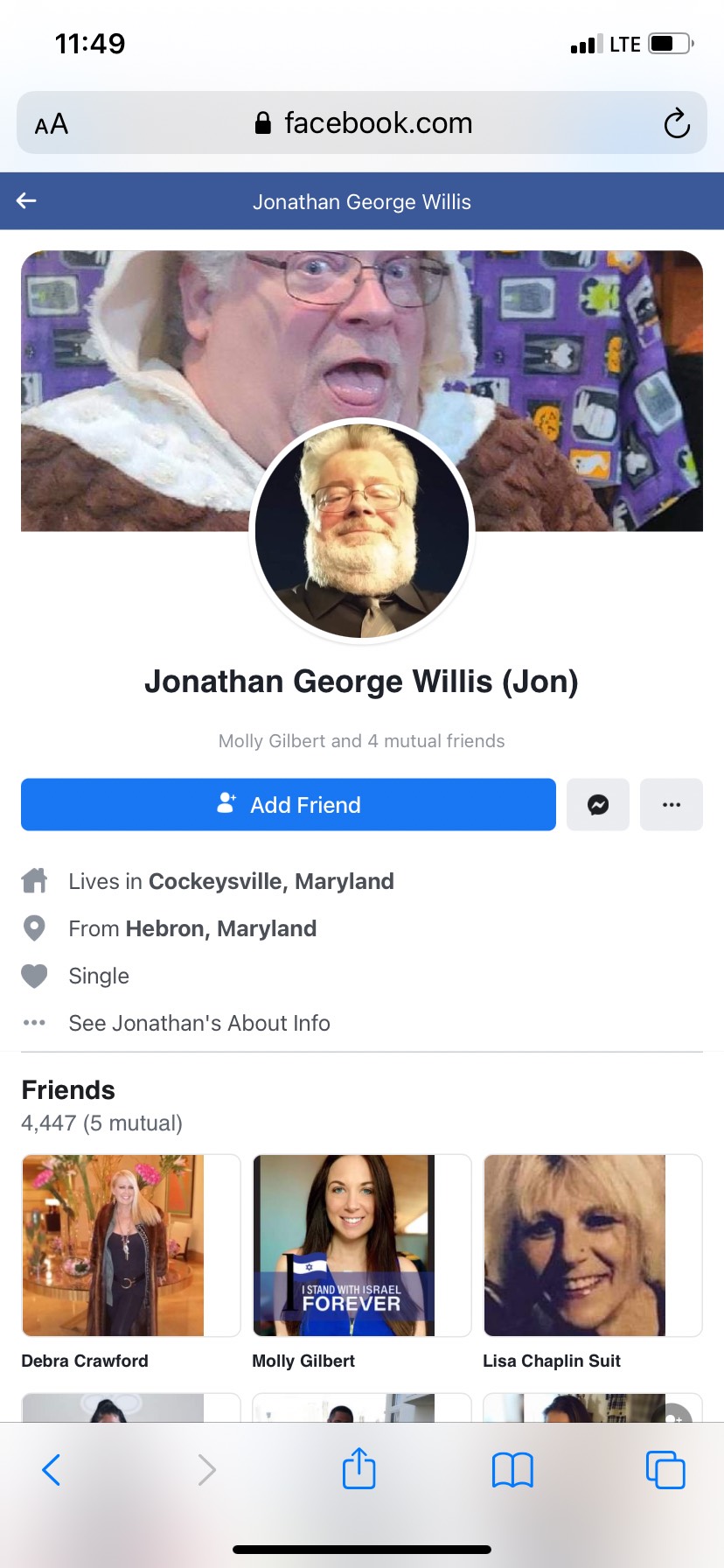This screenshot has height=1568, width=724.
Task: View Lisa Chaplin Suit's profile
Action: coord(574,1245)
